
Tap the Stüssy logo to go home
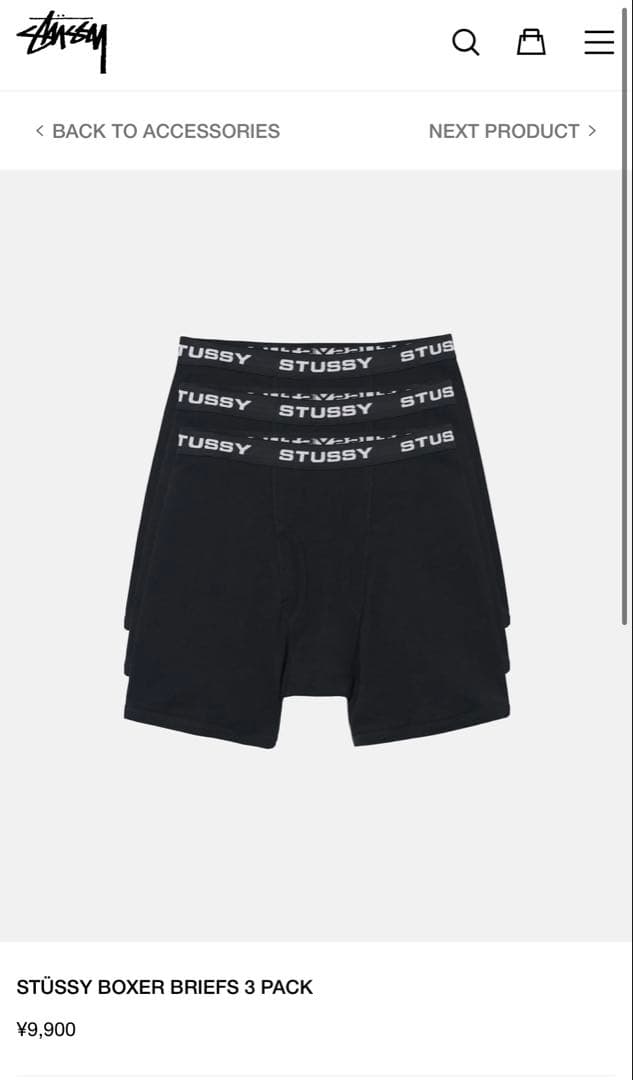click(62, 42)
